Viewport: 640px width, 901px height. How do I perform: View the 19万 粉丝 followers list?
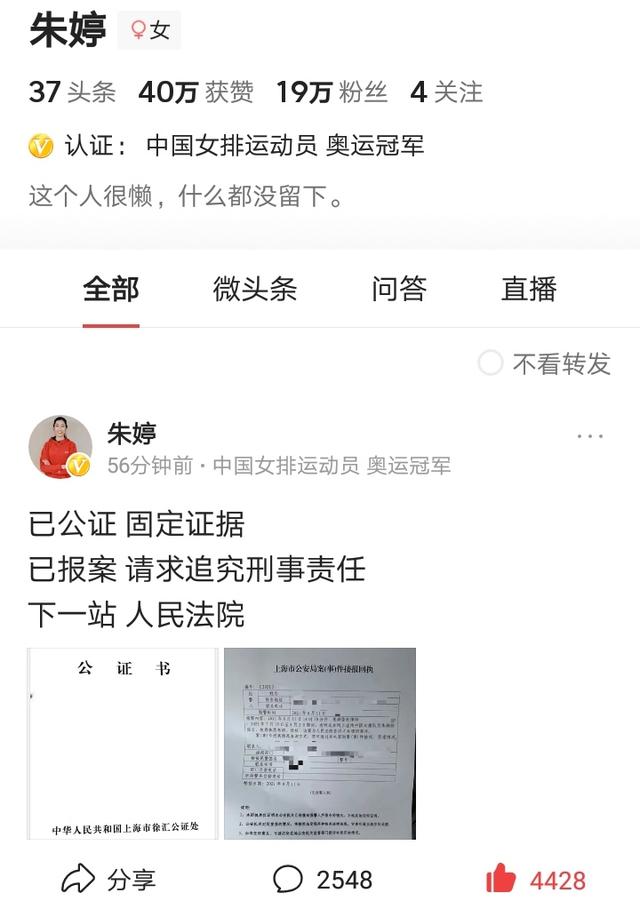tap(332, 92)
